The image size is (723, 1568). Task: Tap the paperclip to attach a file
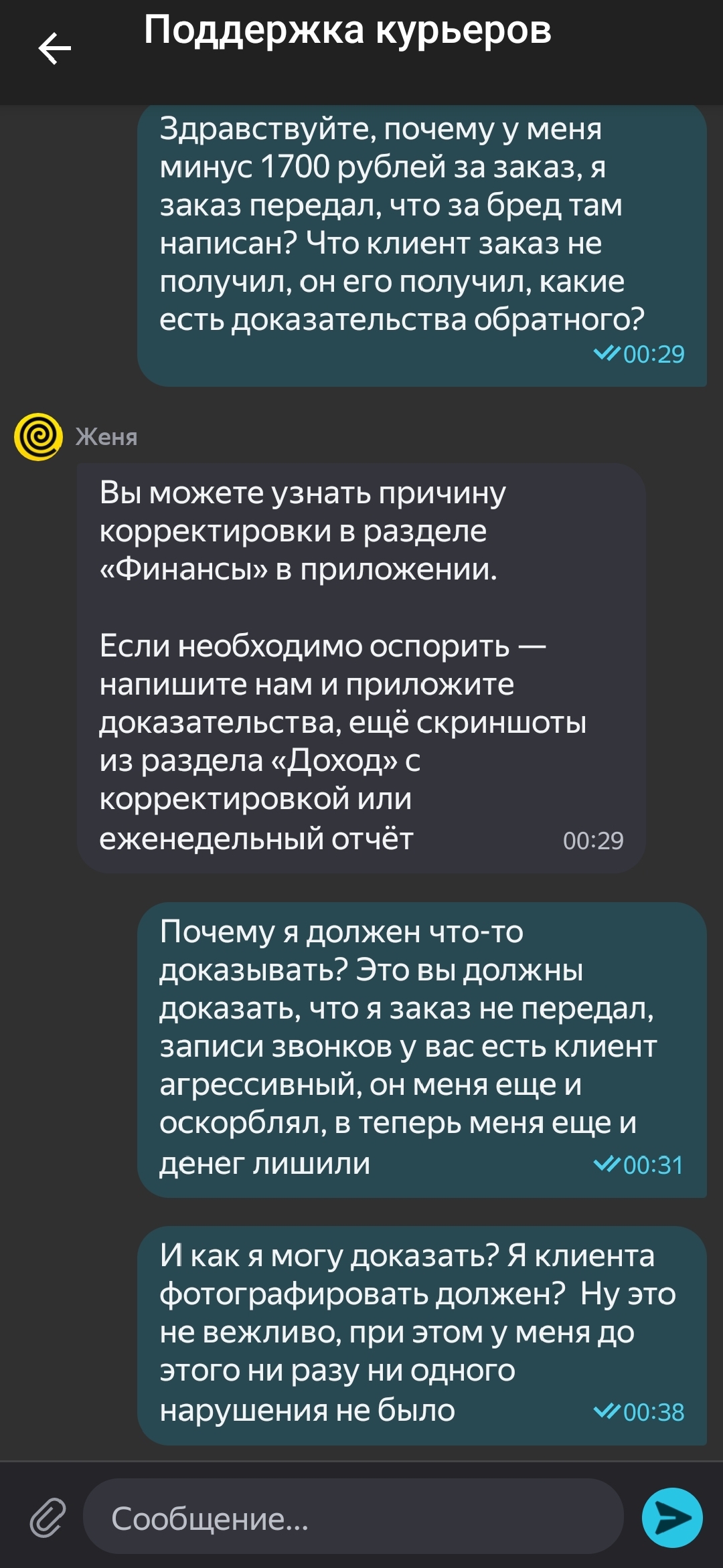[x=48, y=1518]
